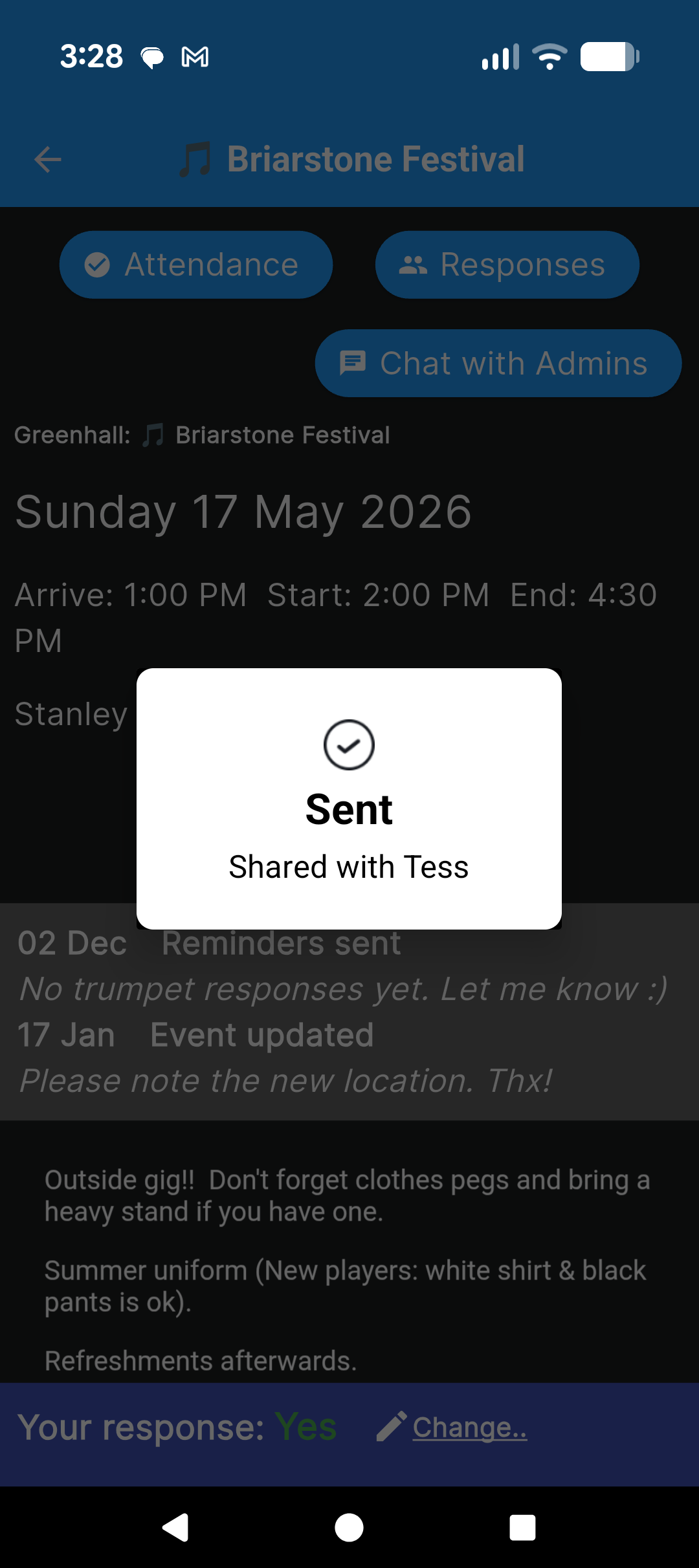View the Responses list
This screenshot has height=1568, width=699.
point(507,265)
